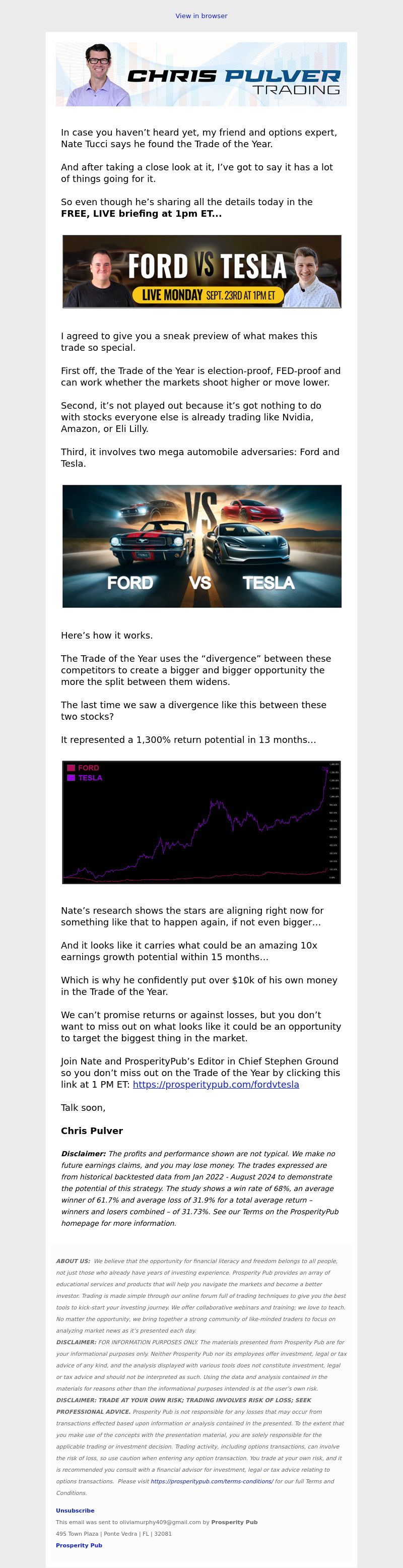Open the View in browser link
The height and width of the screenshot is (1568, 403).
point(201,16)
